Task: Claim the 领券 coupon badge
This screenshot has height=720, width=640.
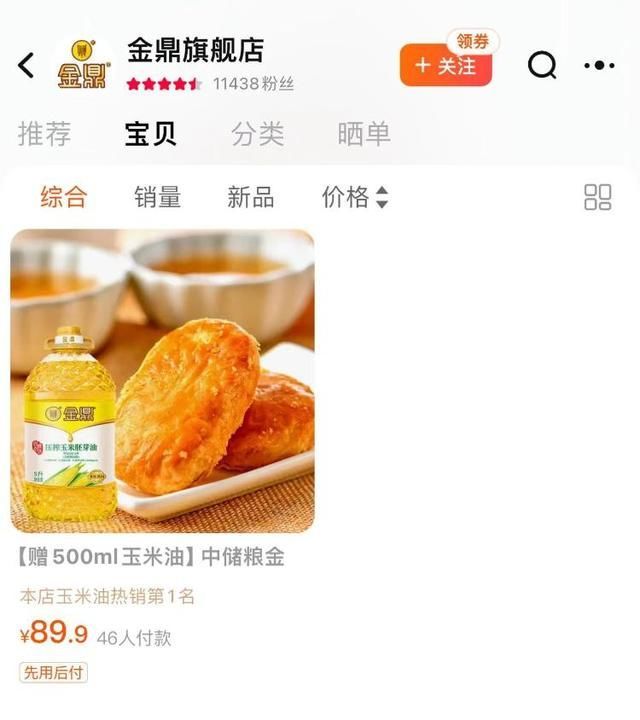Action: pos(473,41)
